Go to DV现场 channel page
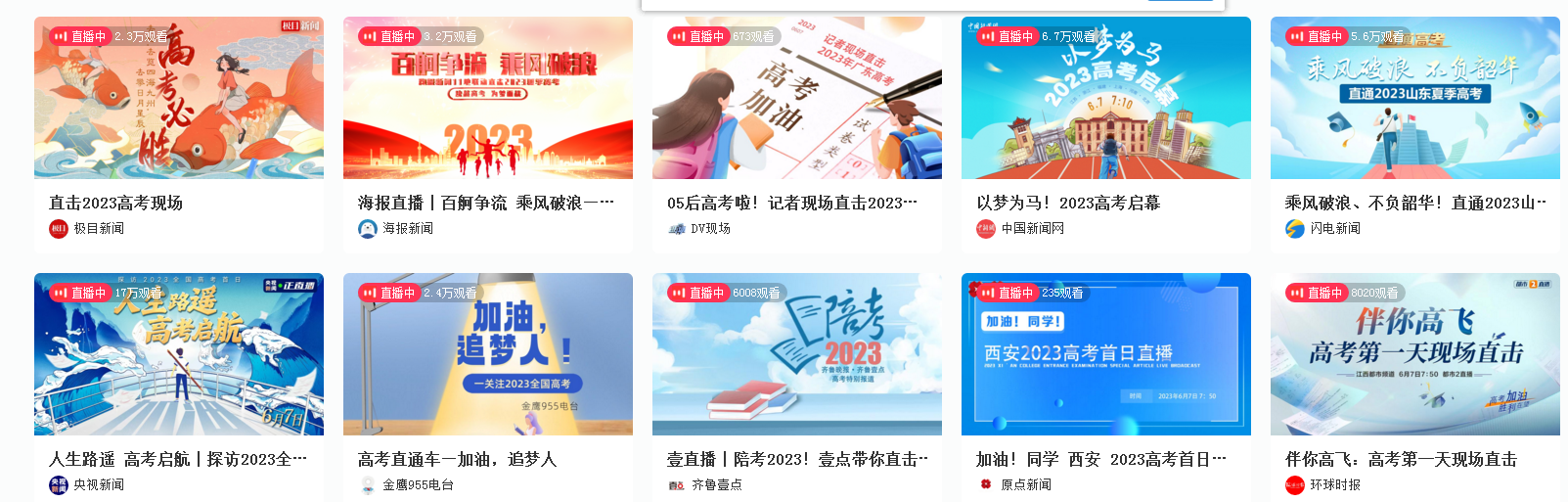This screenshot has width=1568, height=502. coord(710,229)
